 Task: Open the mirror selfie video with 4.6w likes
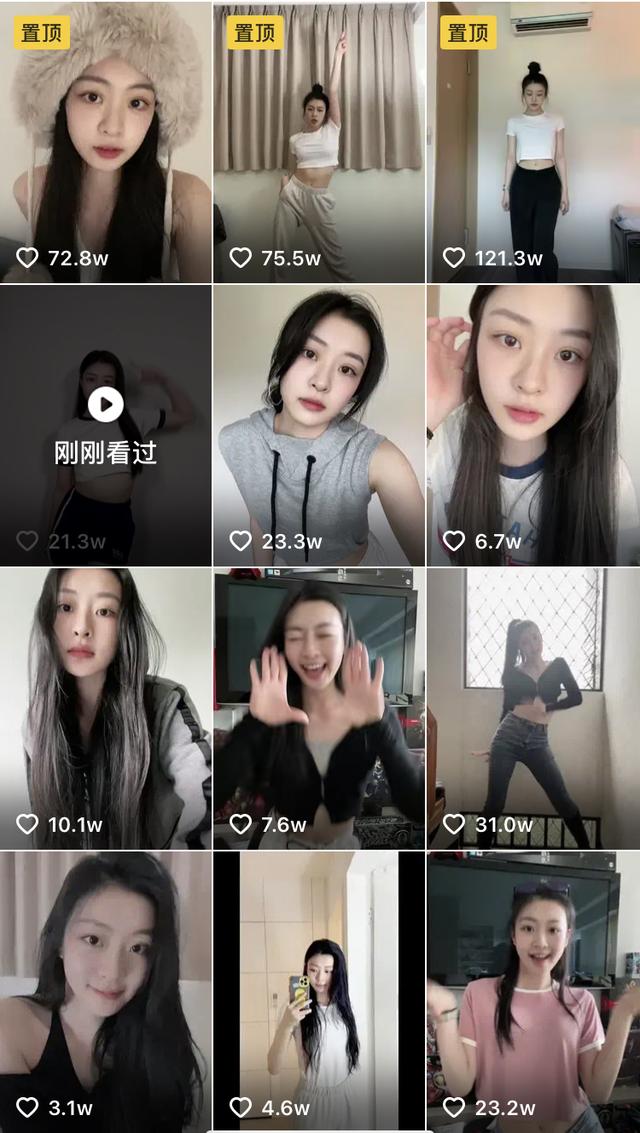pyautogui.click(x=319, y=990)
